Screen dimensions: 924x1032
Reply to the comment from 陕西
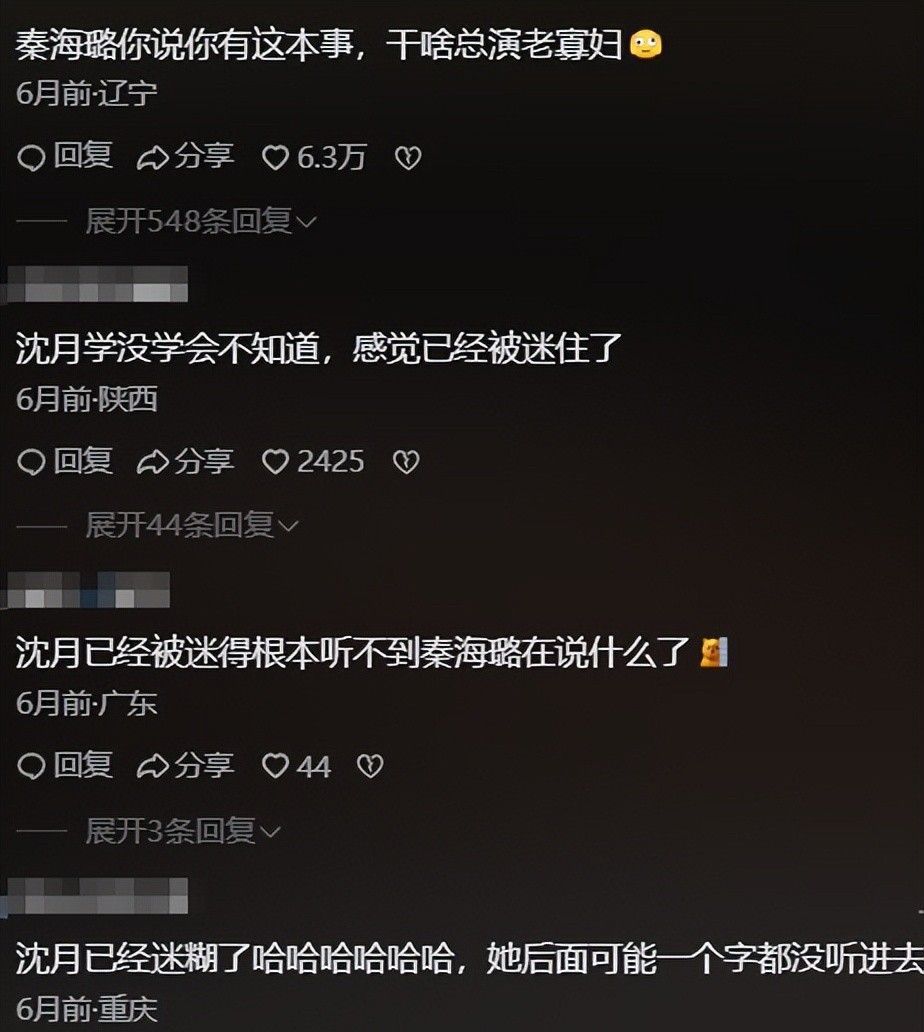click(x=66, y=461)
